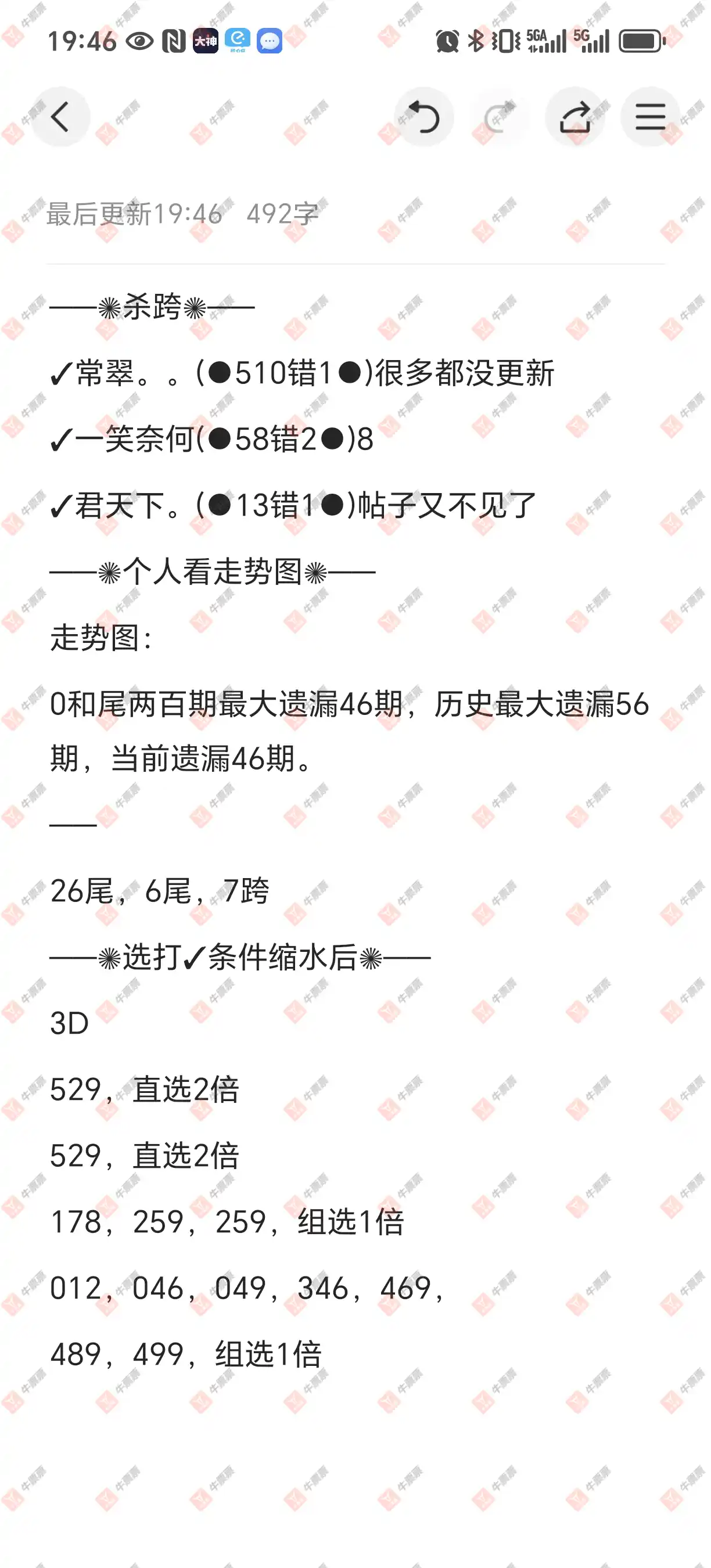Share this note

point(574,117)
